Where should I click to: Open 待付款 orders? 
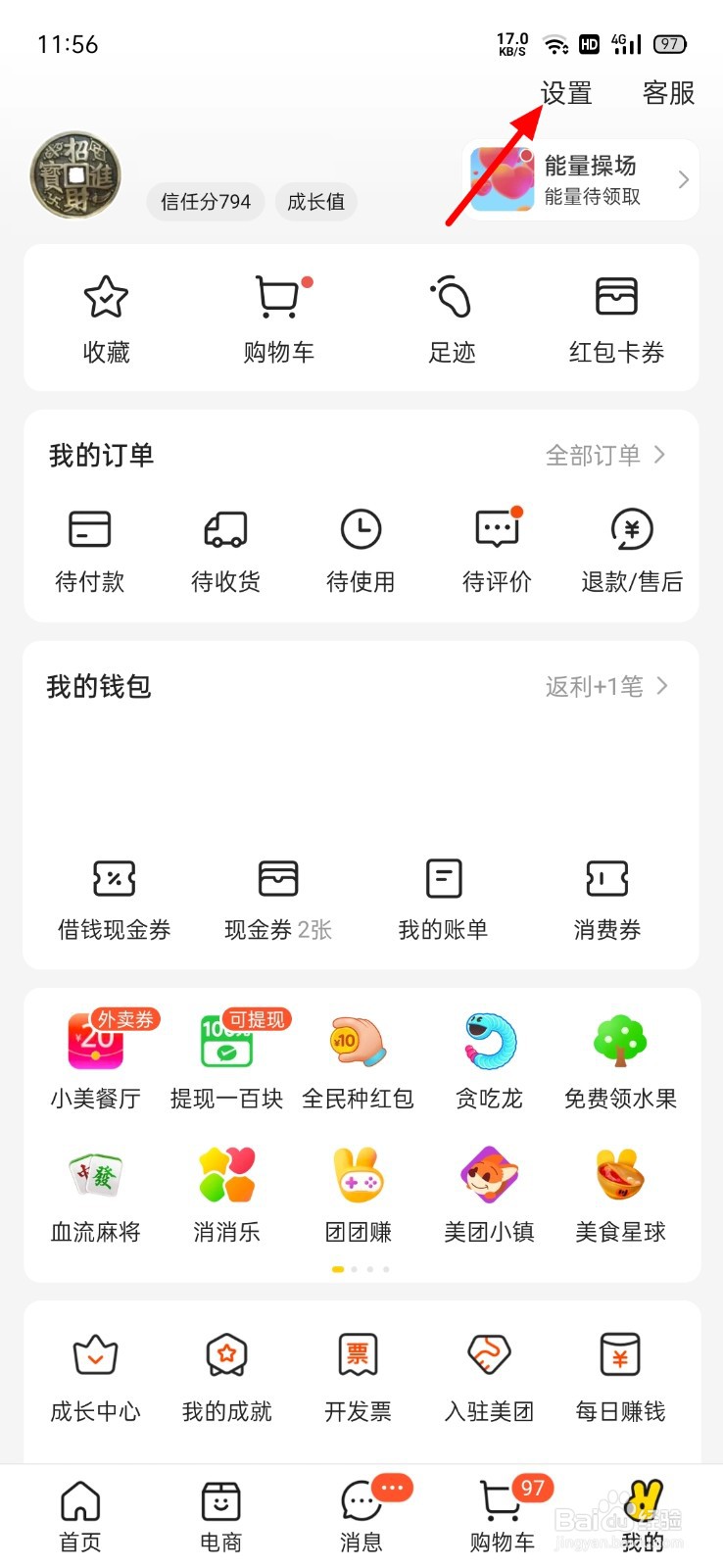[x=90, y=552]
